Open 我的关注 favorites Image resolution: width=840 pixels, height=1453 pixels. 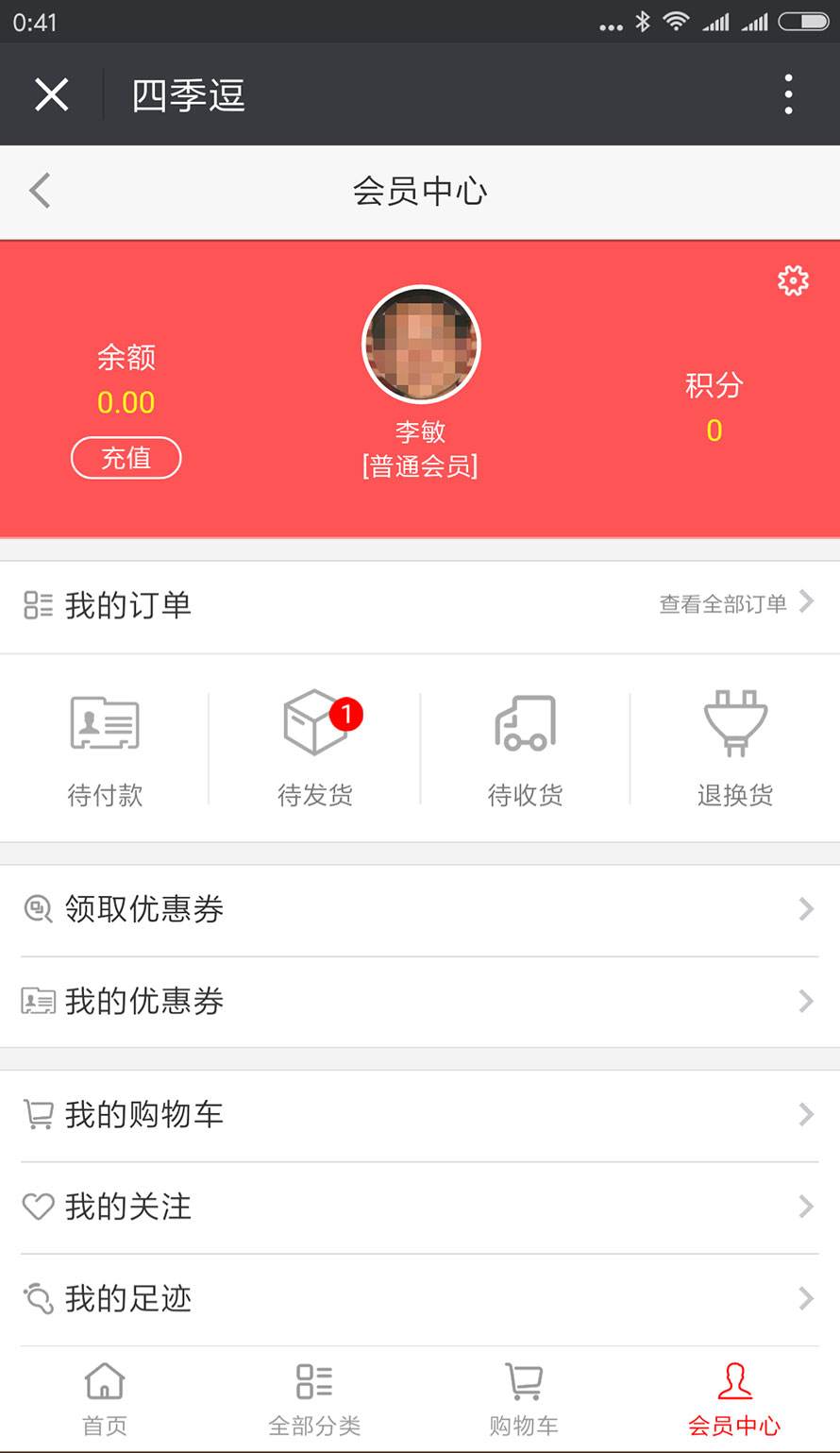click(420, 1207)
